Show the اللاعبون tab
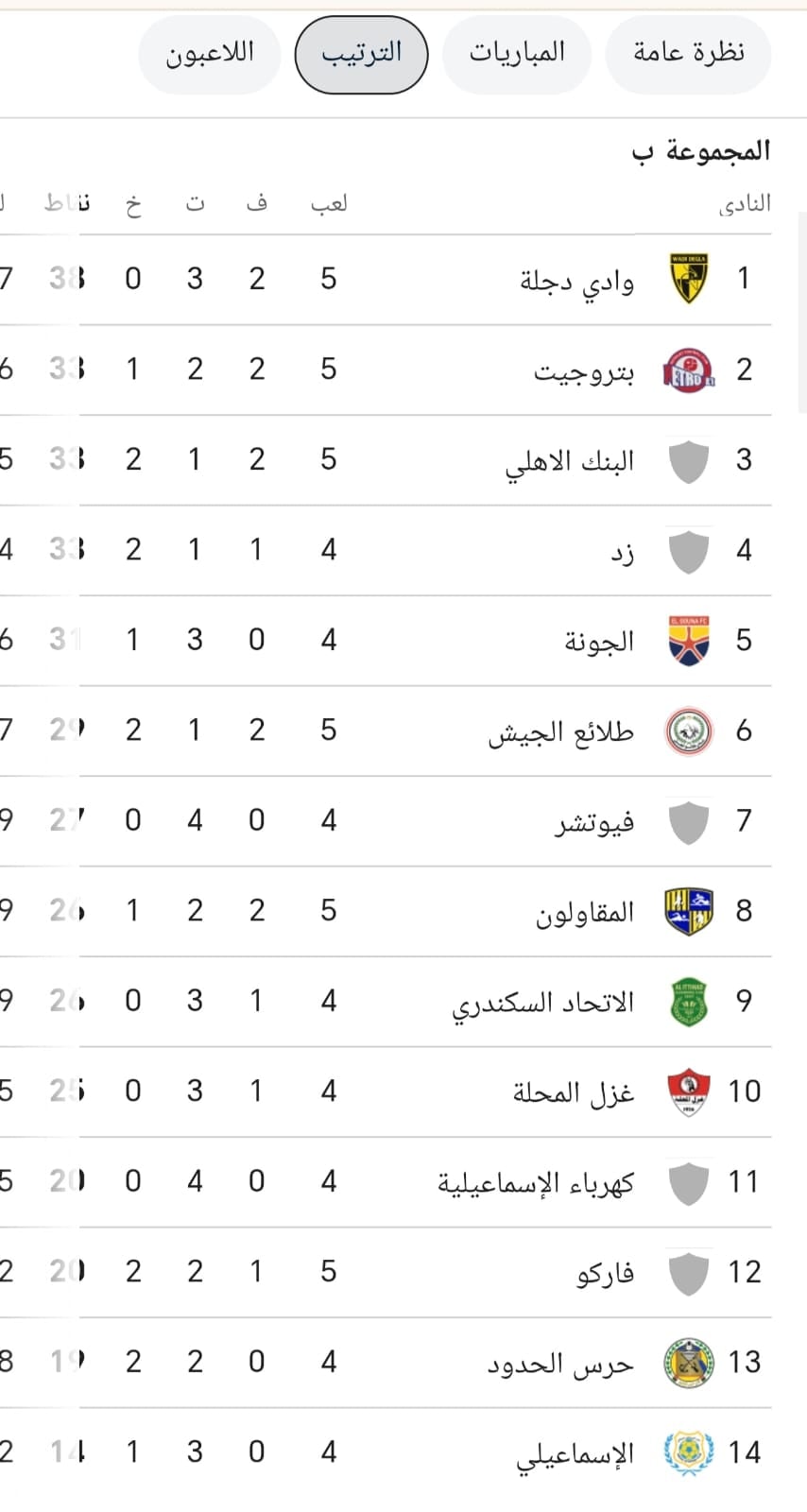 (210, 54)
